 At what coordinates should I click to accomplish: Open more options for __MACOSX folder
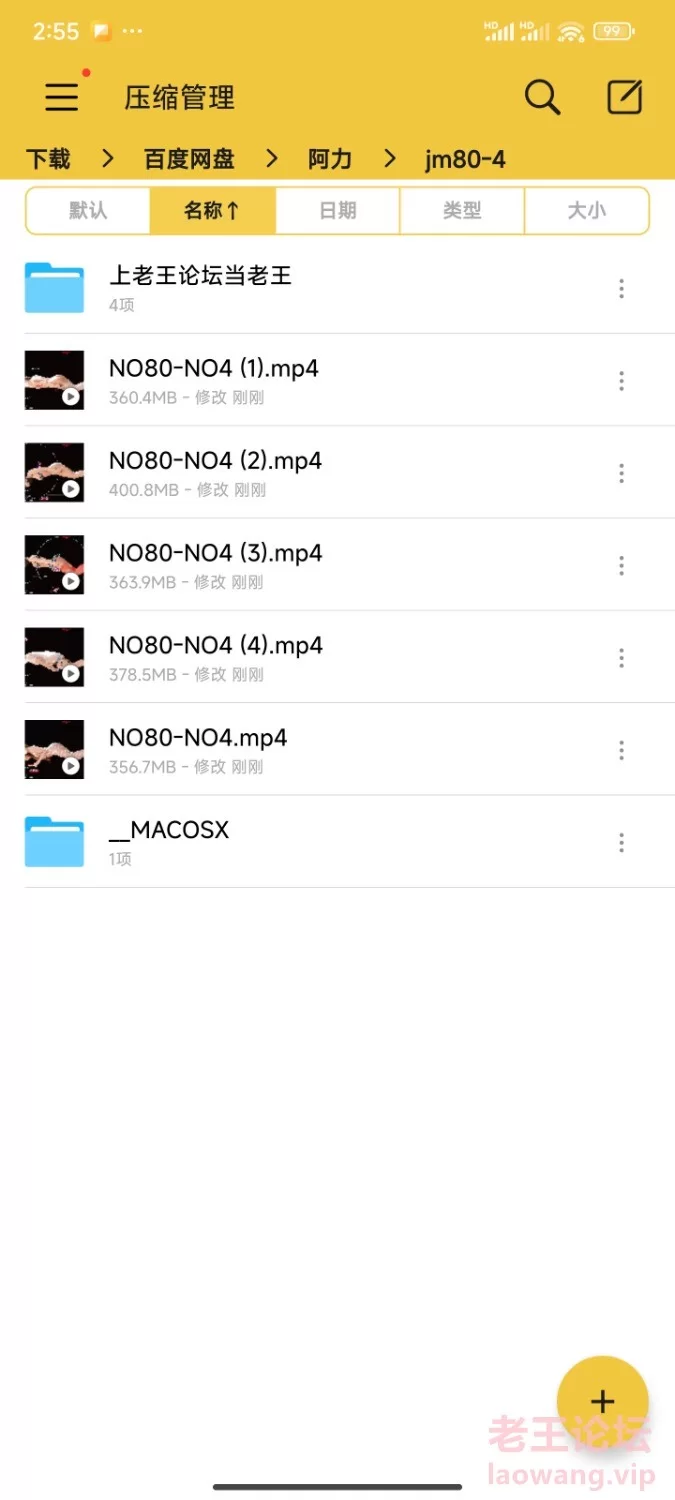tap(621, 842)
